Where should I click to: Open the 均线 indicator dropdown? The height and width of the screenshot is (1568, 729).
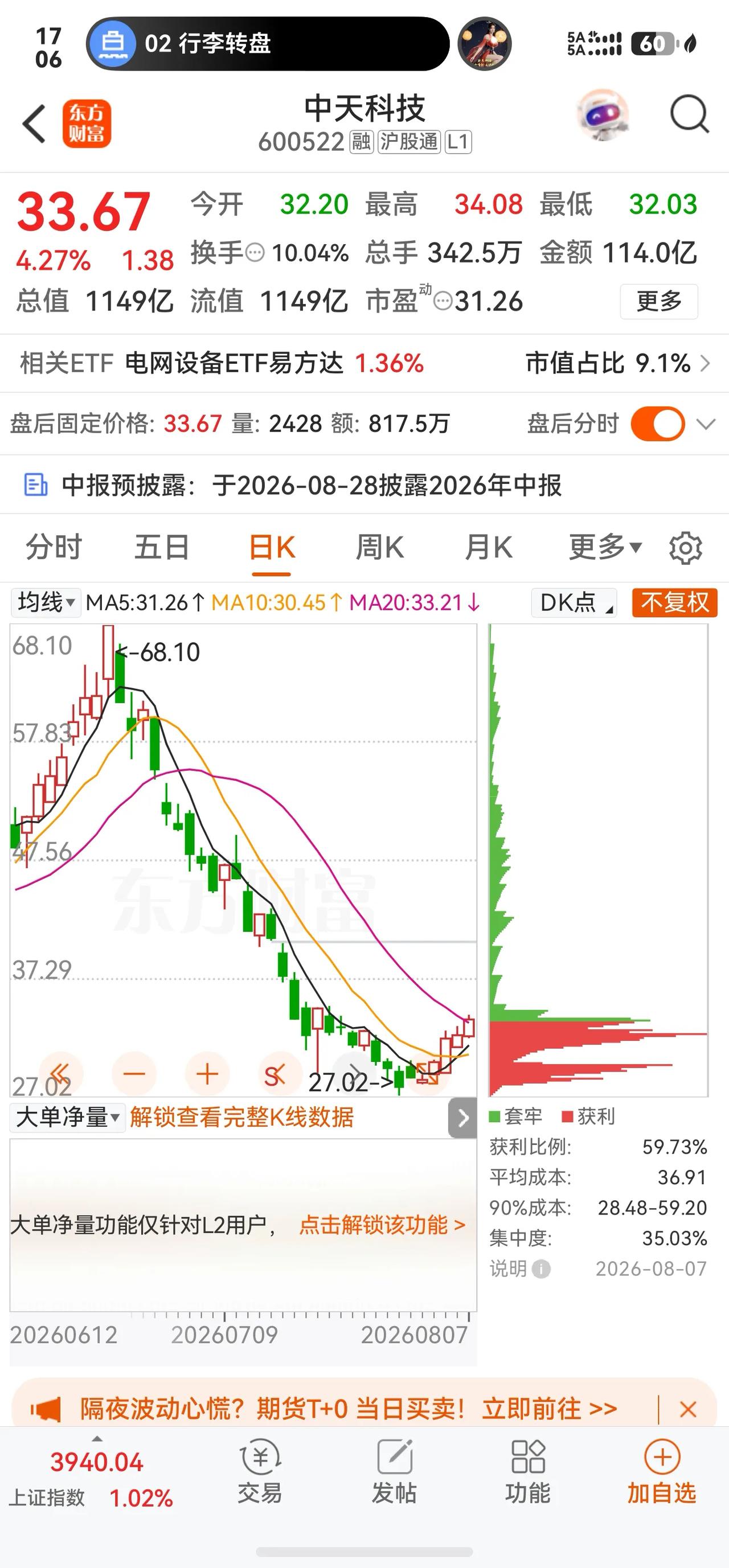click(x=46, y=602)
